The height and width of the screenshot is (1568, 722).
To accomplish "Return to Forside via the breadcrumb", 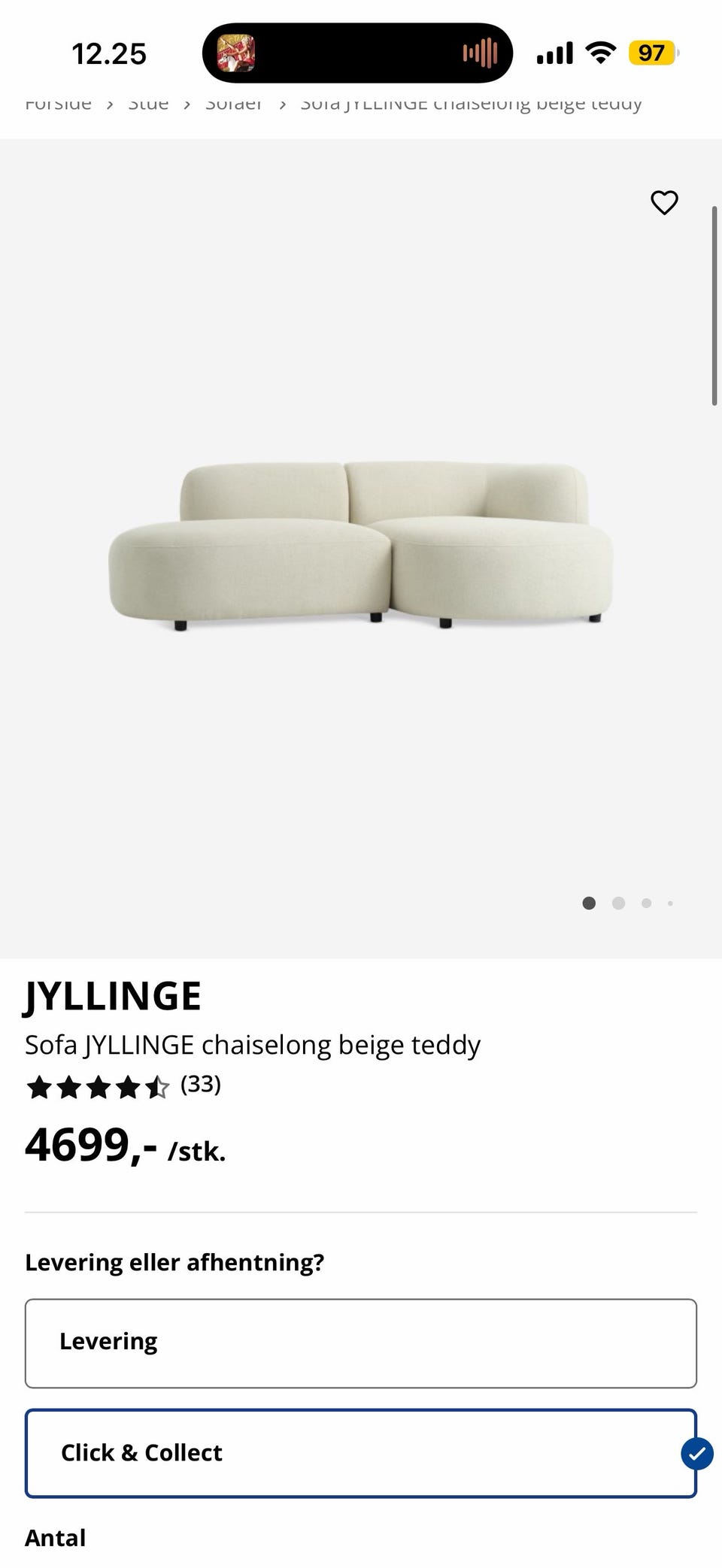I will 58,104.
